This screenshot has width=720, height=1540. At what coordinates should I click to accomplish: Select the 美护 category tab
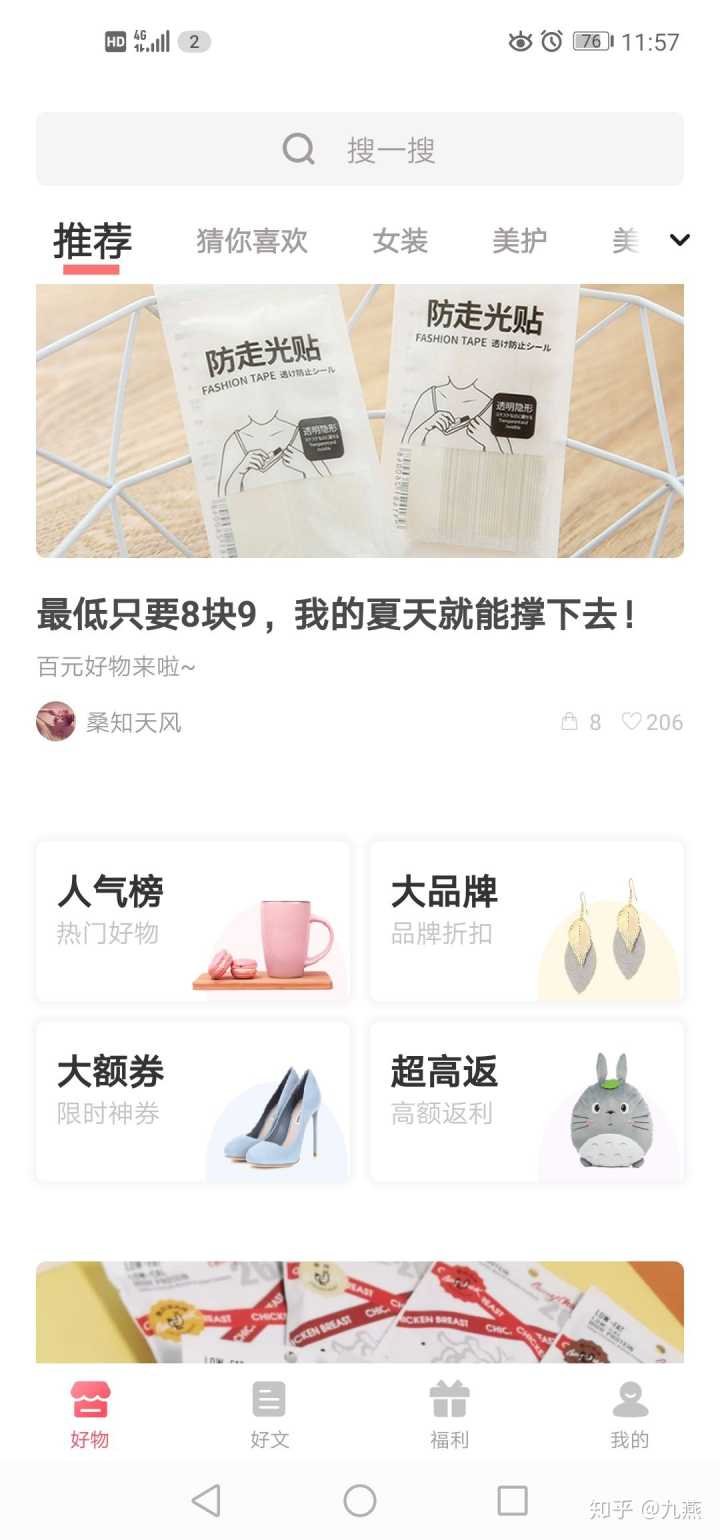[520, 241]
